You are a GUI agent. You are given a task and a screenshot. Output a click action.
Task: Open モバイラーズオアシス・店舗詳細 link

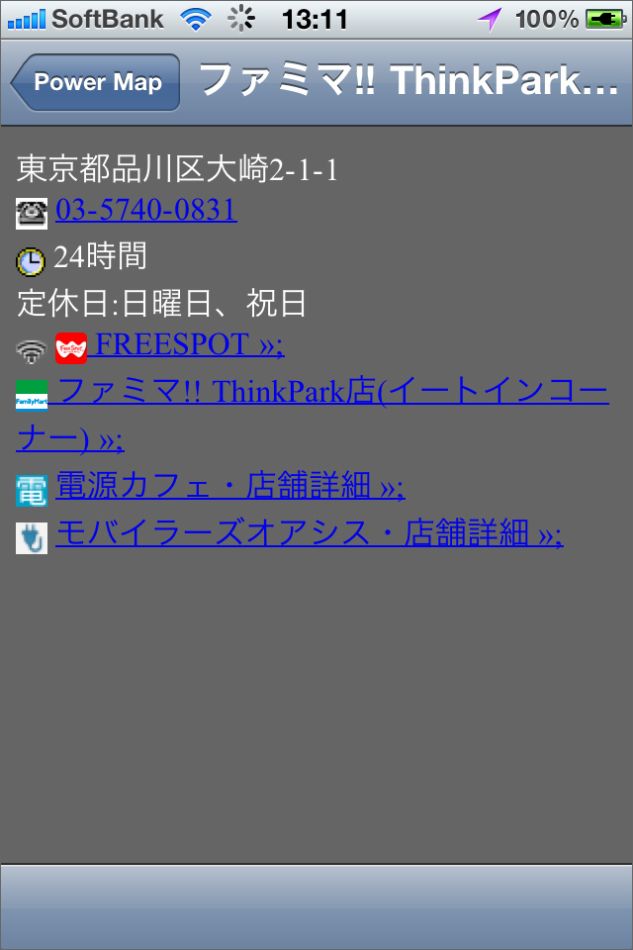(308, 535)
